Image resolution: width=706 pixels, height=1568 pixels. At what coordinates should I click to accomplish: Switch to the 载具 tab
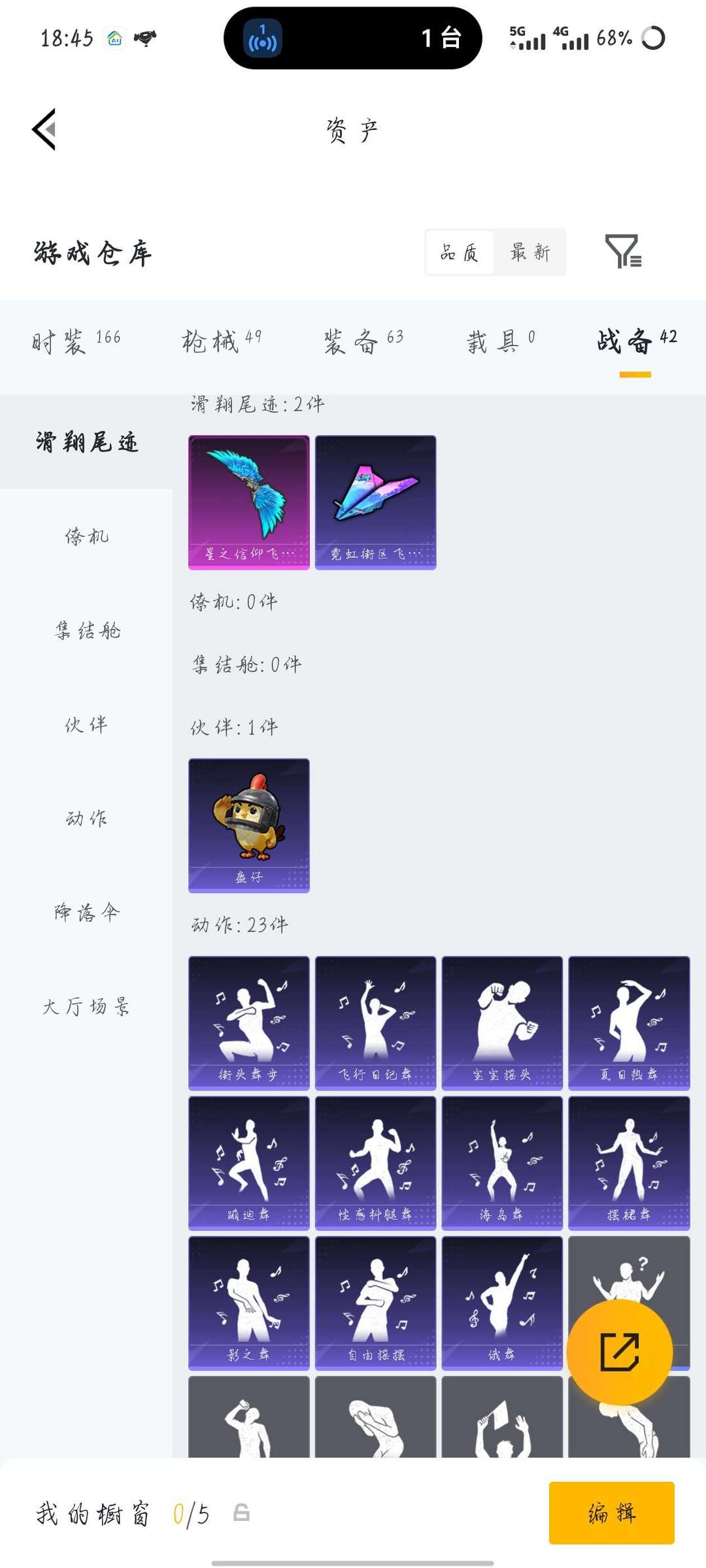tap(501, 341)
